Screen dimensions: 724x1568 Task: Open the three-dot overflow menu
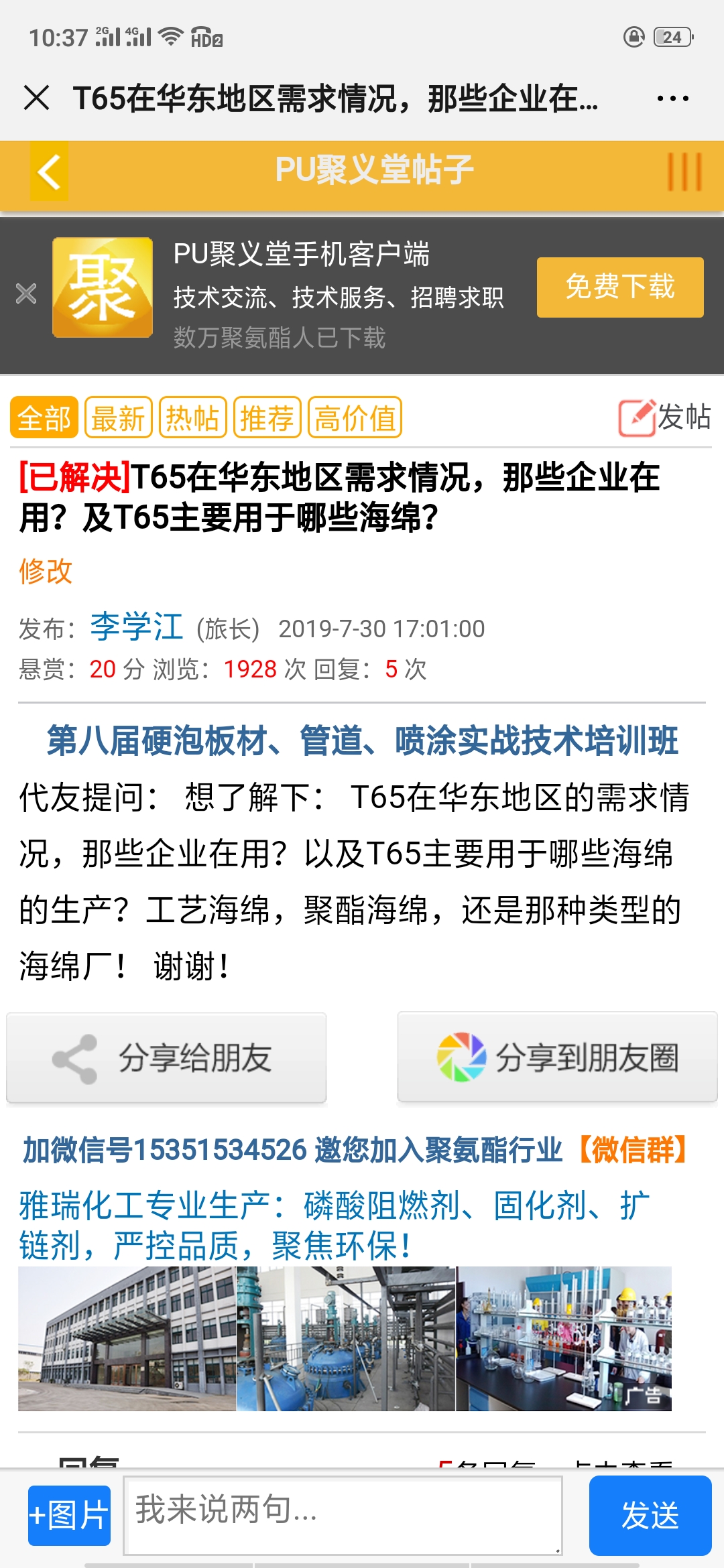point(672,99)
